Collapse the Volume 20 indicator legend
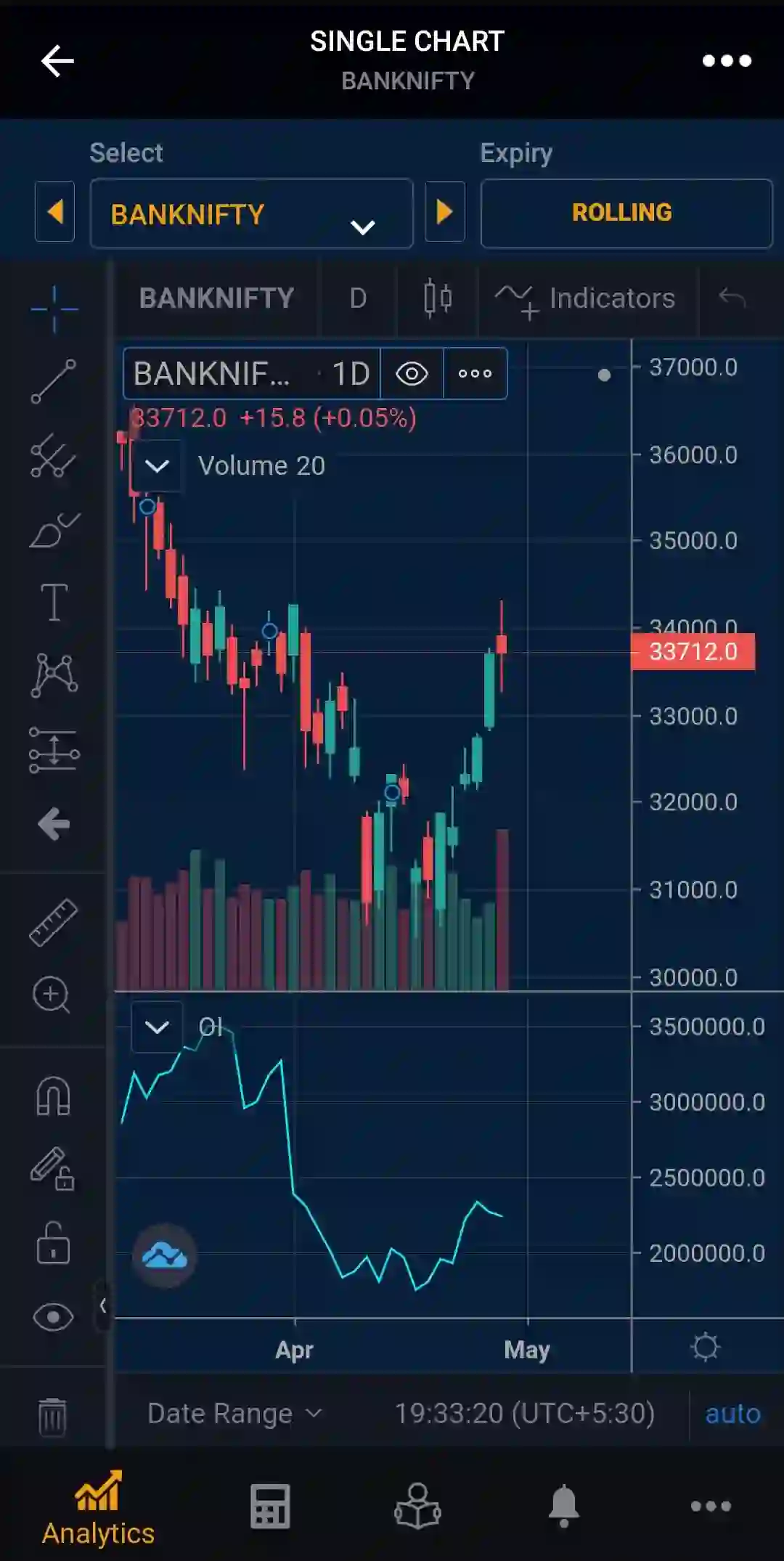 pos(157,465)
